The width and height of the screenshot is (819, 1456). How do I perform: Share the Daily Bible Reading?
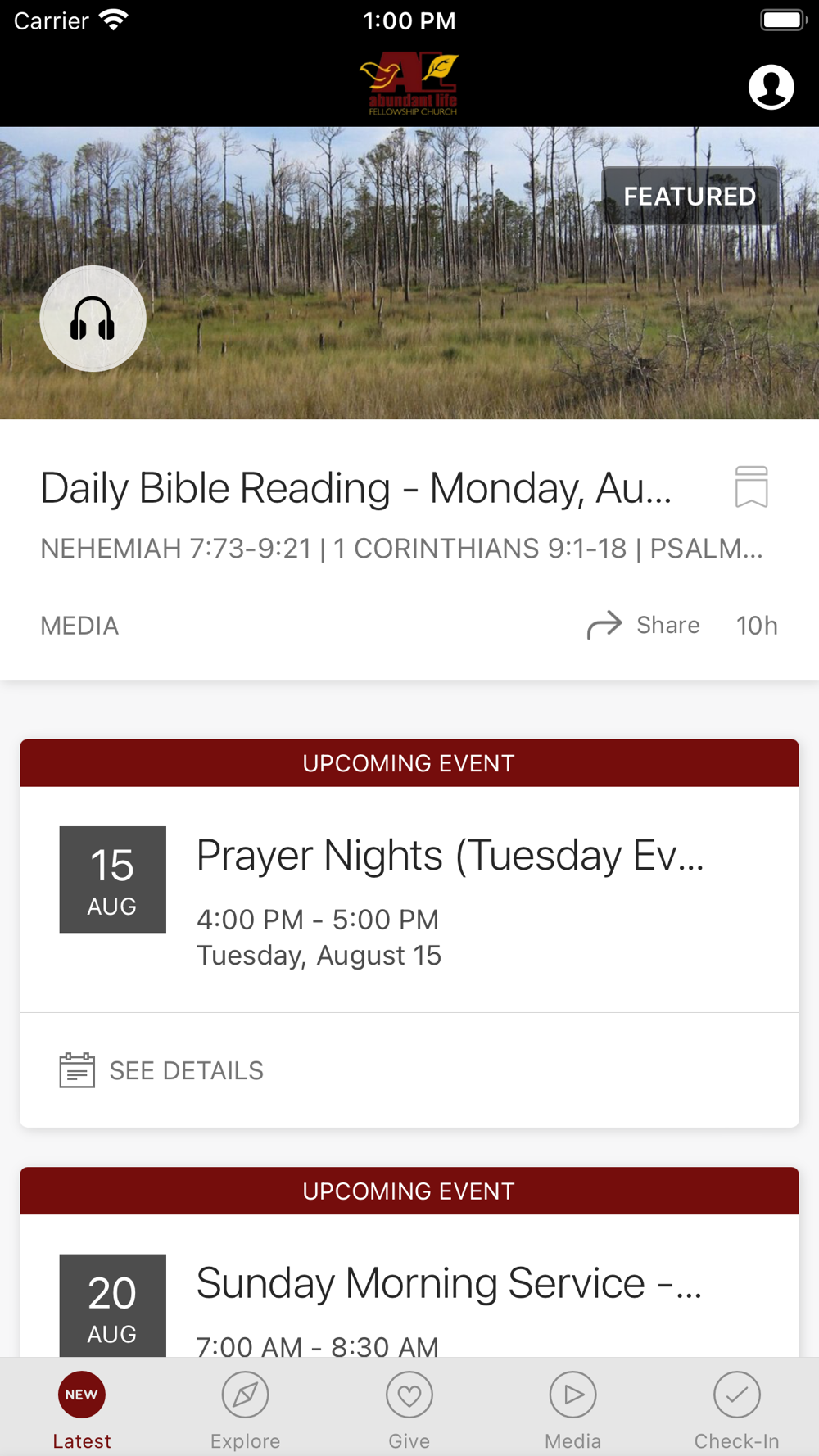coord(644,626)
